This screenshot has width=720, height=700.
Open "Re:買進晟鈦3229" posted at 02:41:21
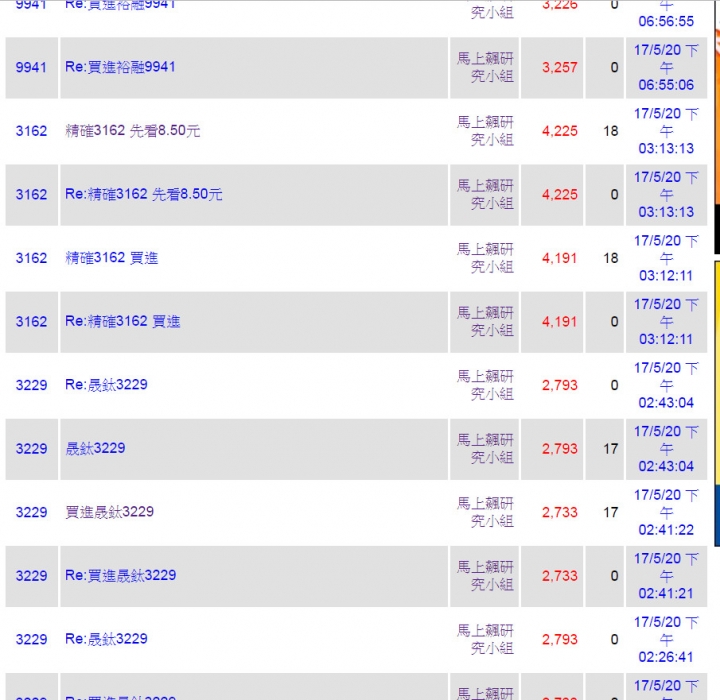click(x=120, y=575)
